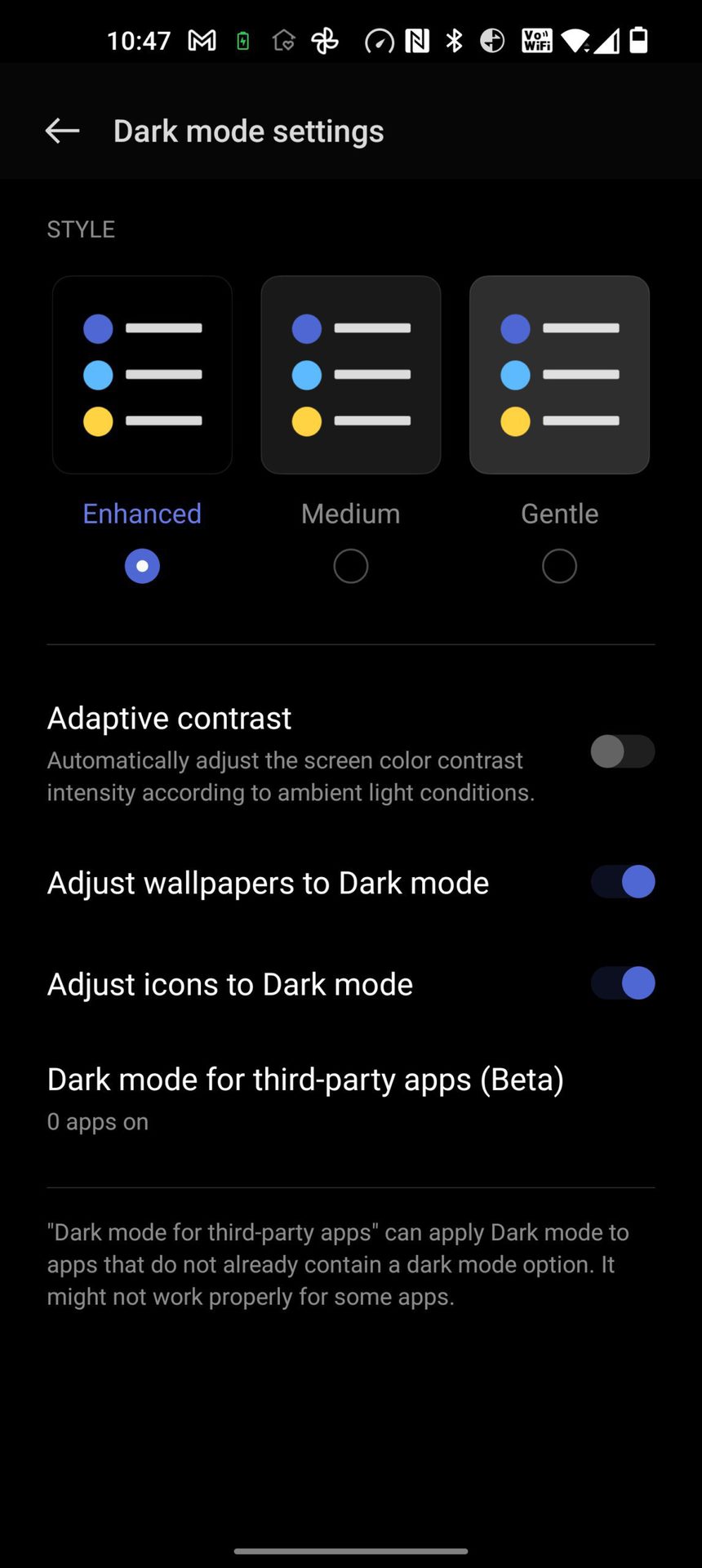702x1568 pixels.
Task: Open Dark mode for third-party apps (Beta)
Action: [306, 1097]
